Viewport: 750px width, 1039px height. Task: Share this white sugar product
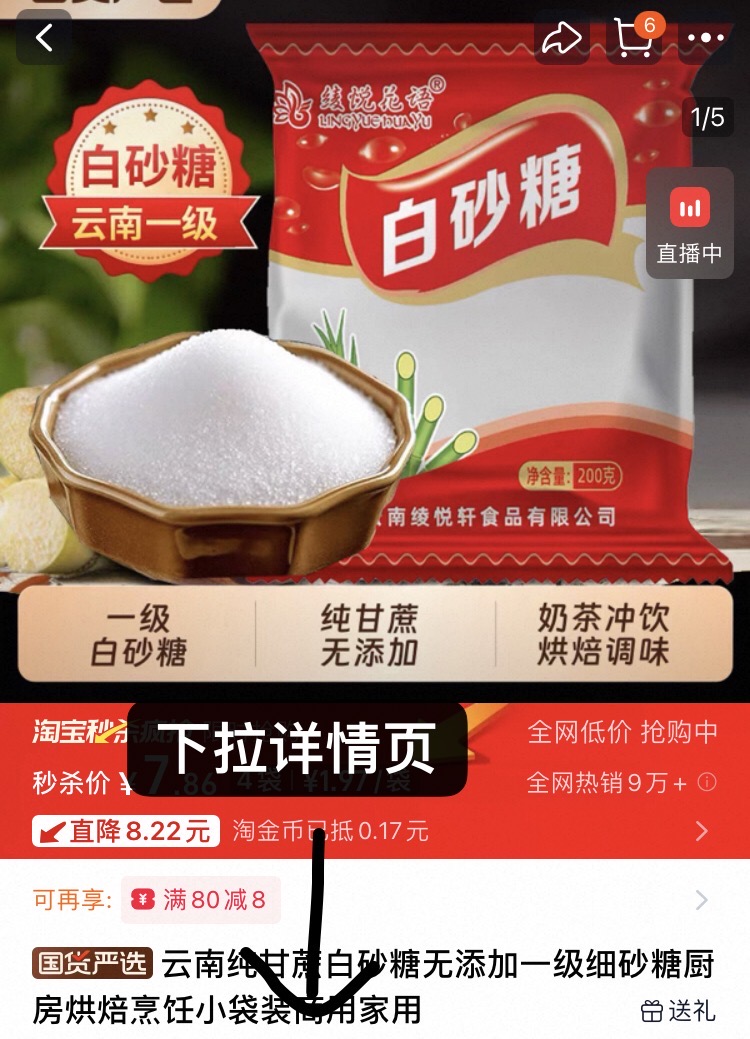click(x=562, y=39)
